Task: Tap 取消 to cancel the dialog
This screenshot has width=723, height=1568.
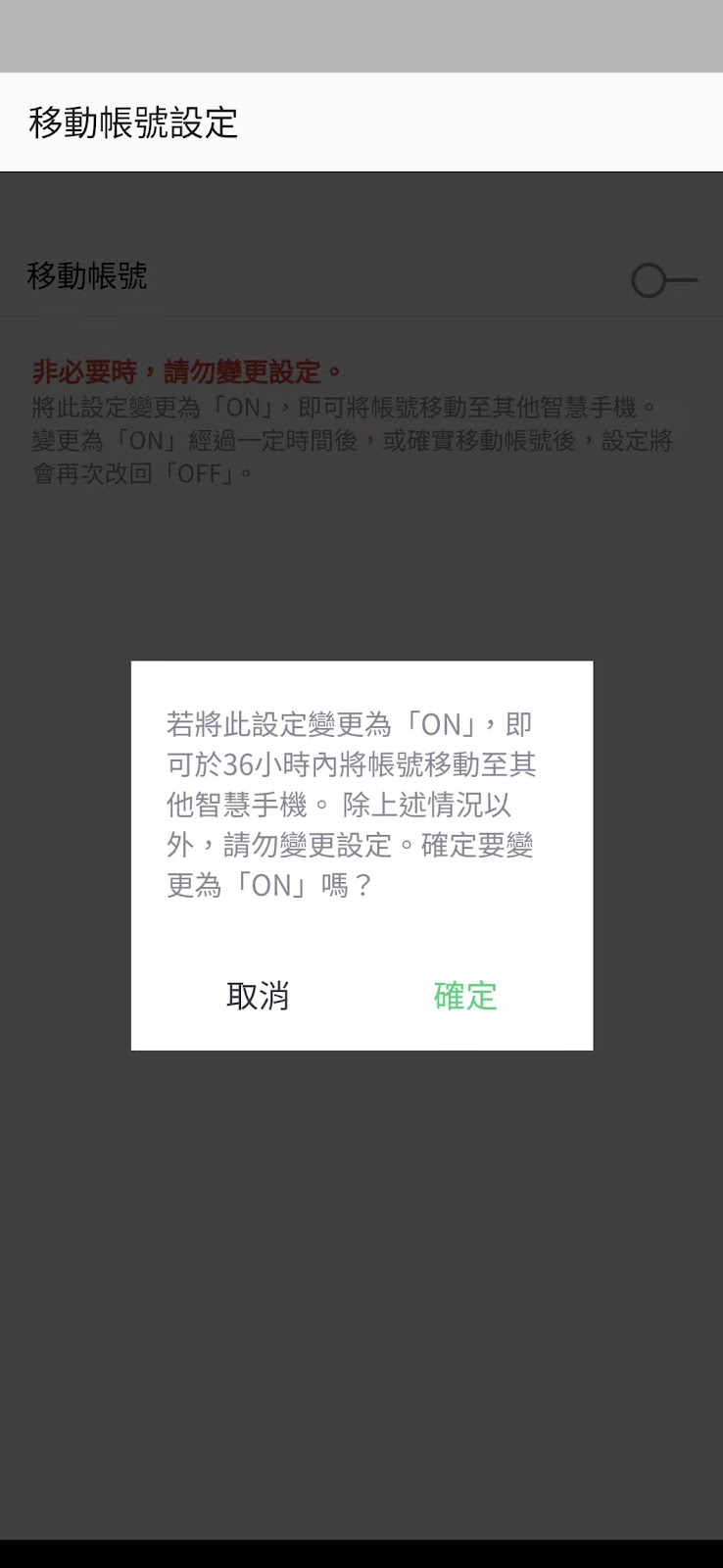Action: click(258, 996)
